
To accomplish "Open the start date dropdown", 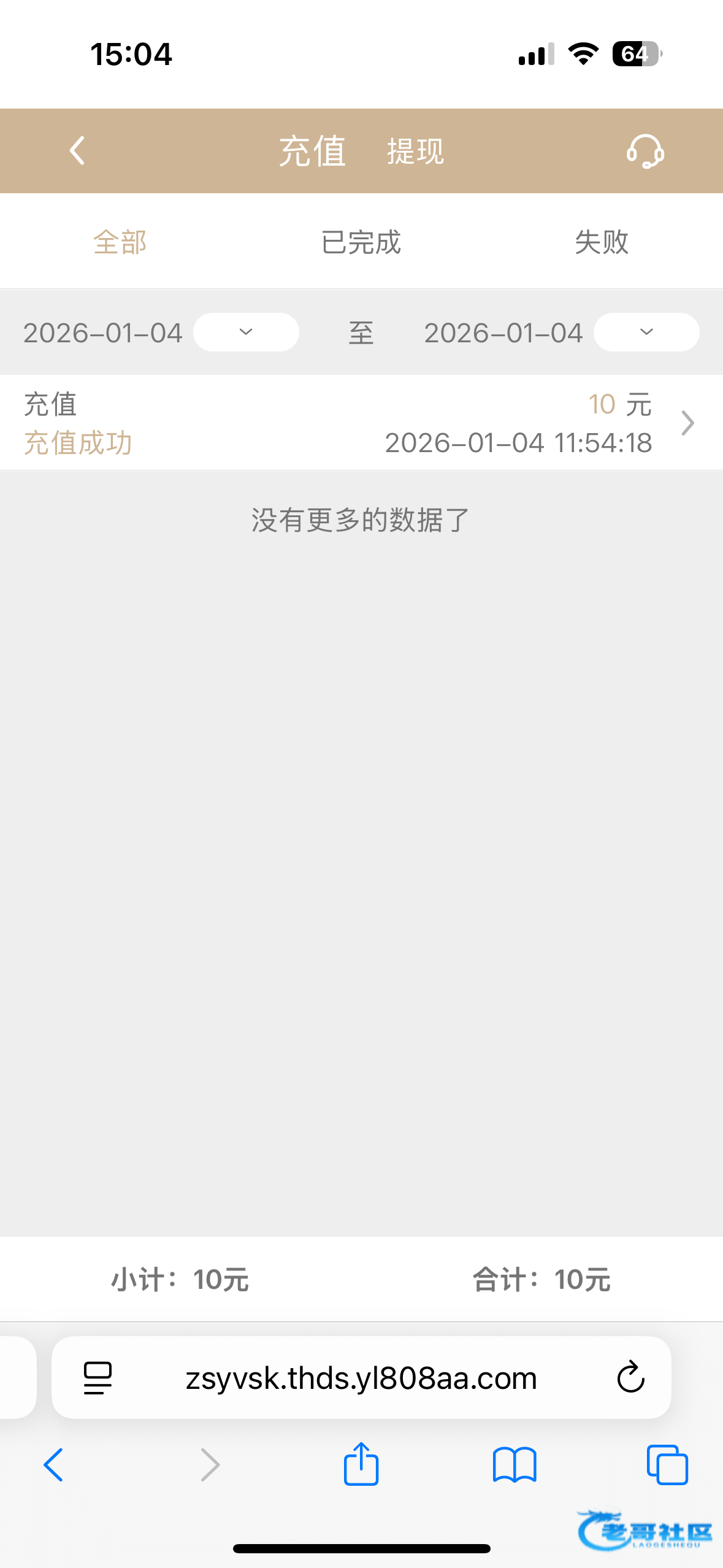I will (246, 332).
